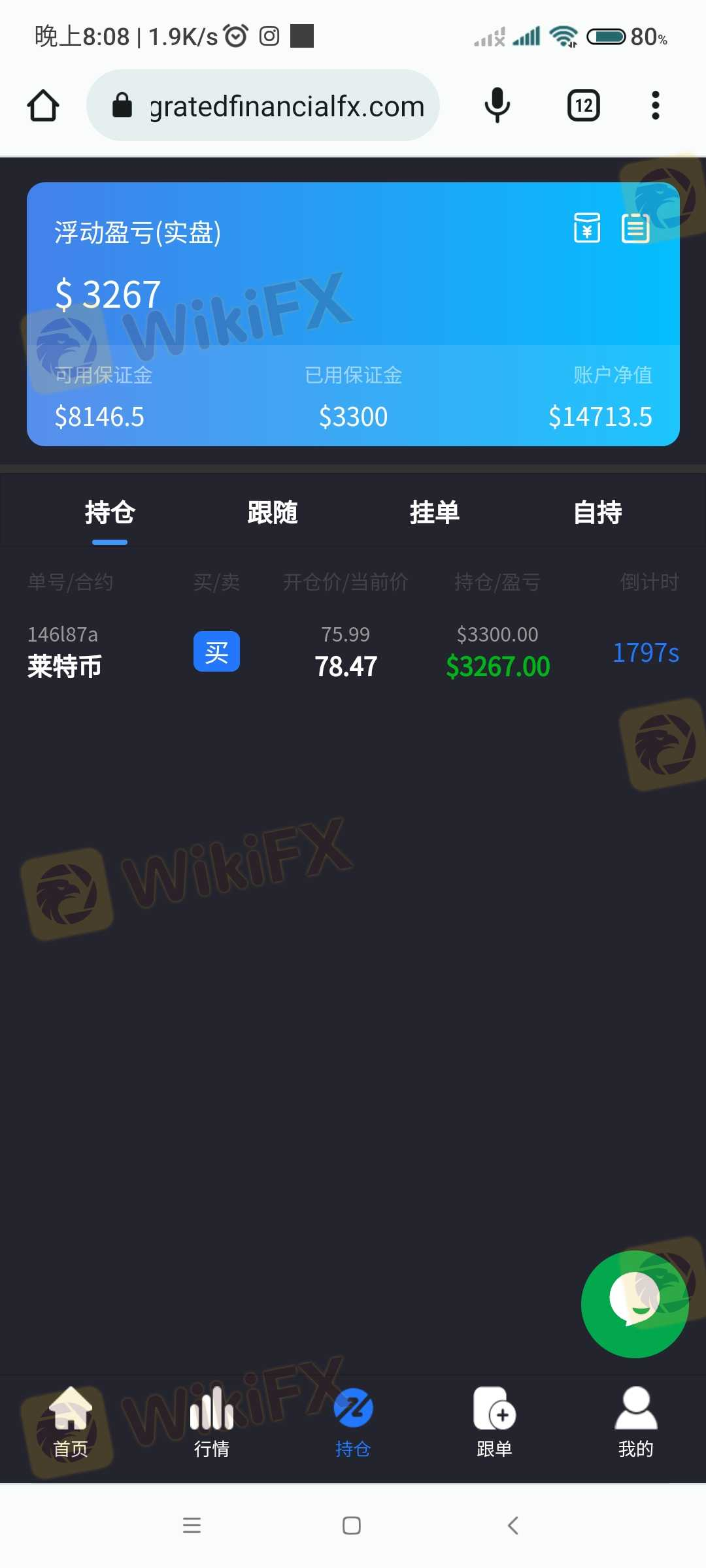Tap the 1797s countdown timer on the order
Image resolution: width=706 pixels, height=1568 pixels.
click(646, 653)
